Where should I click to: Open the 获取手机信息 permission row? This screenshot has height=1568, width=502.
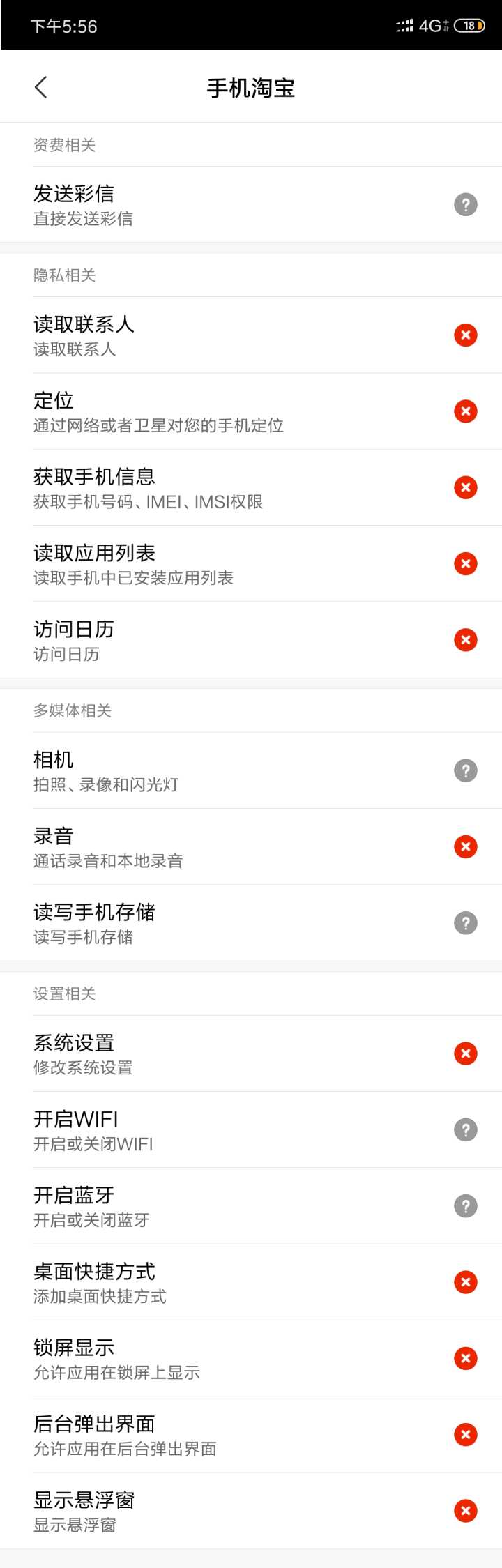(251, 487)
